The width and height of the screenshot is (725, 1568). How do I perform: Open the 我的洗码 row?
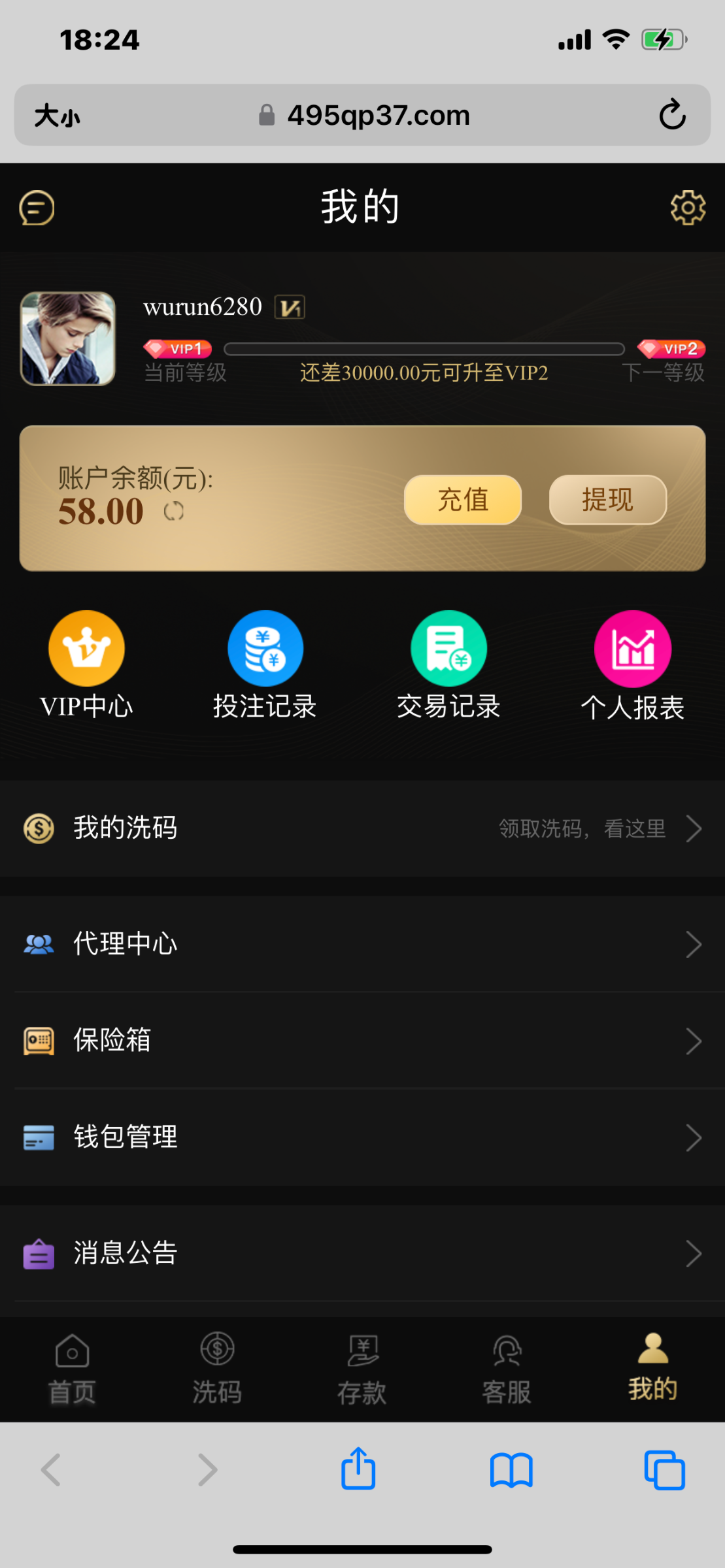[362, 828]
